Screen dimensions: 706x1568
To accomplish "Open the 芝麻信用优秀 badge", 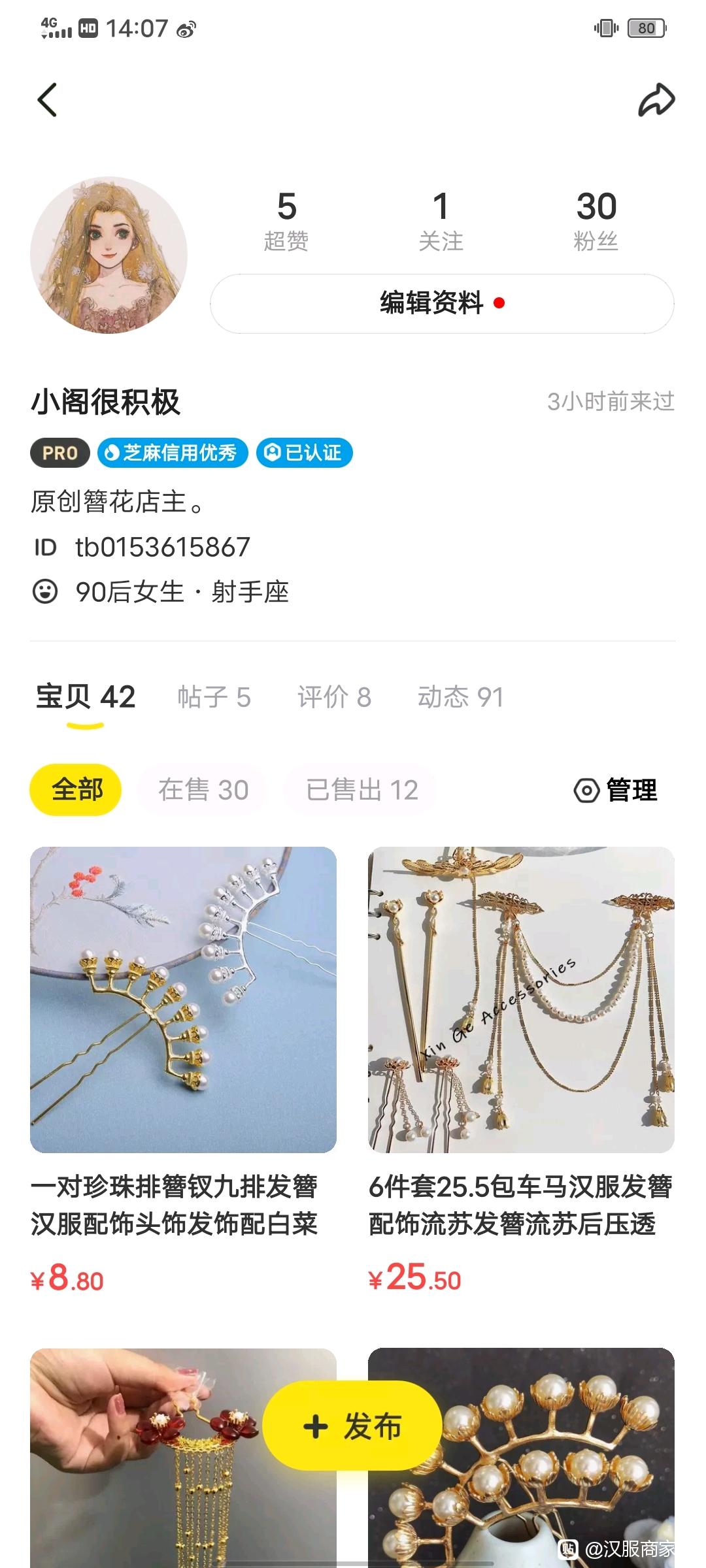I will click(x=173, y=453).
